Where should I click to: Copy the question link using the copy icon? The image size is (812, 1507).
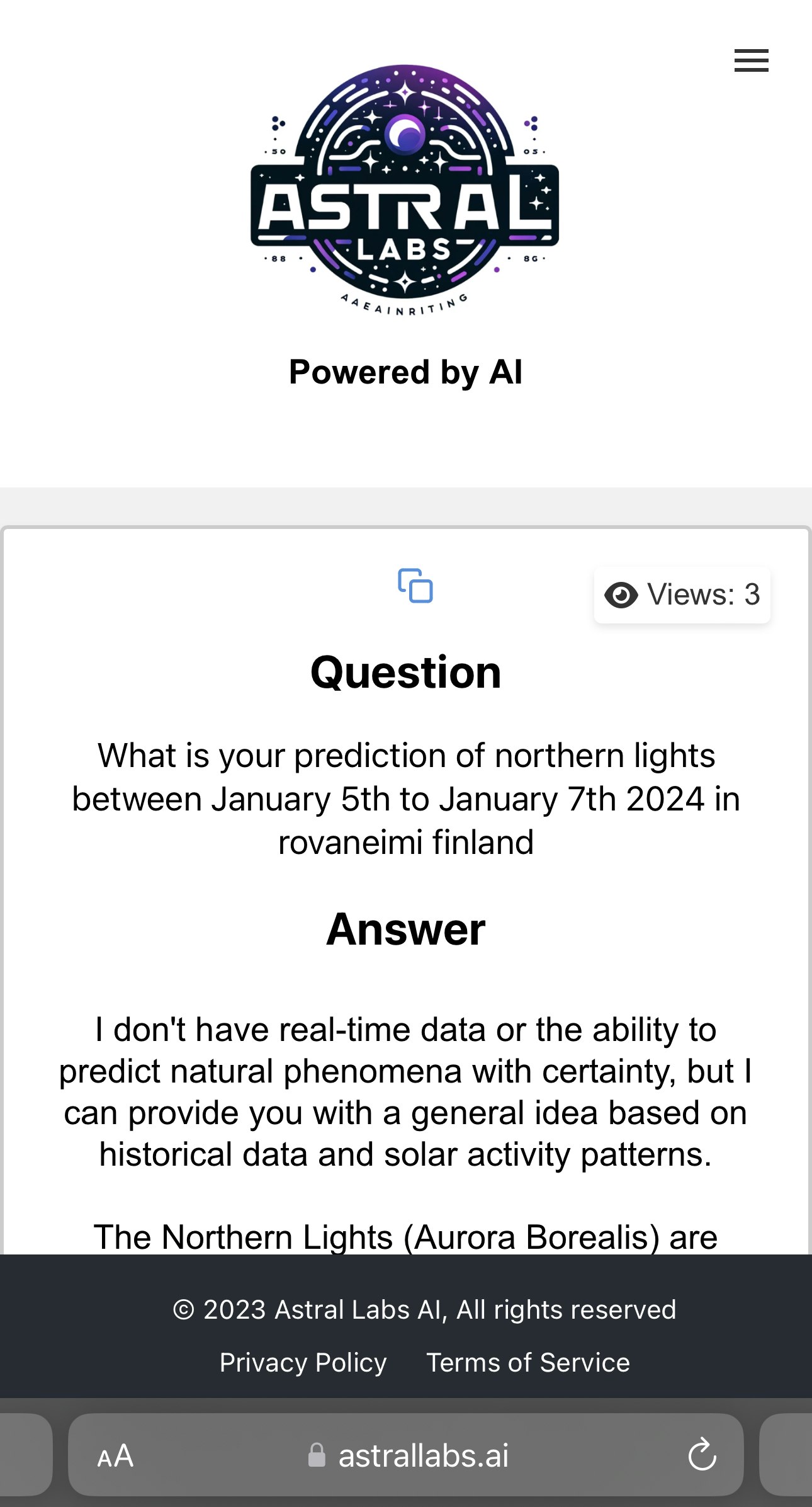click(417, 586)
